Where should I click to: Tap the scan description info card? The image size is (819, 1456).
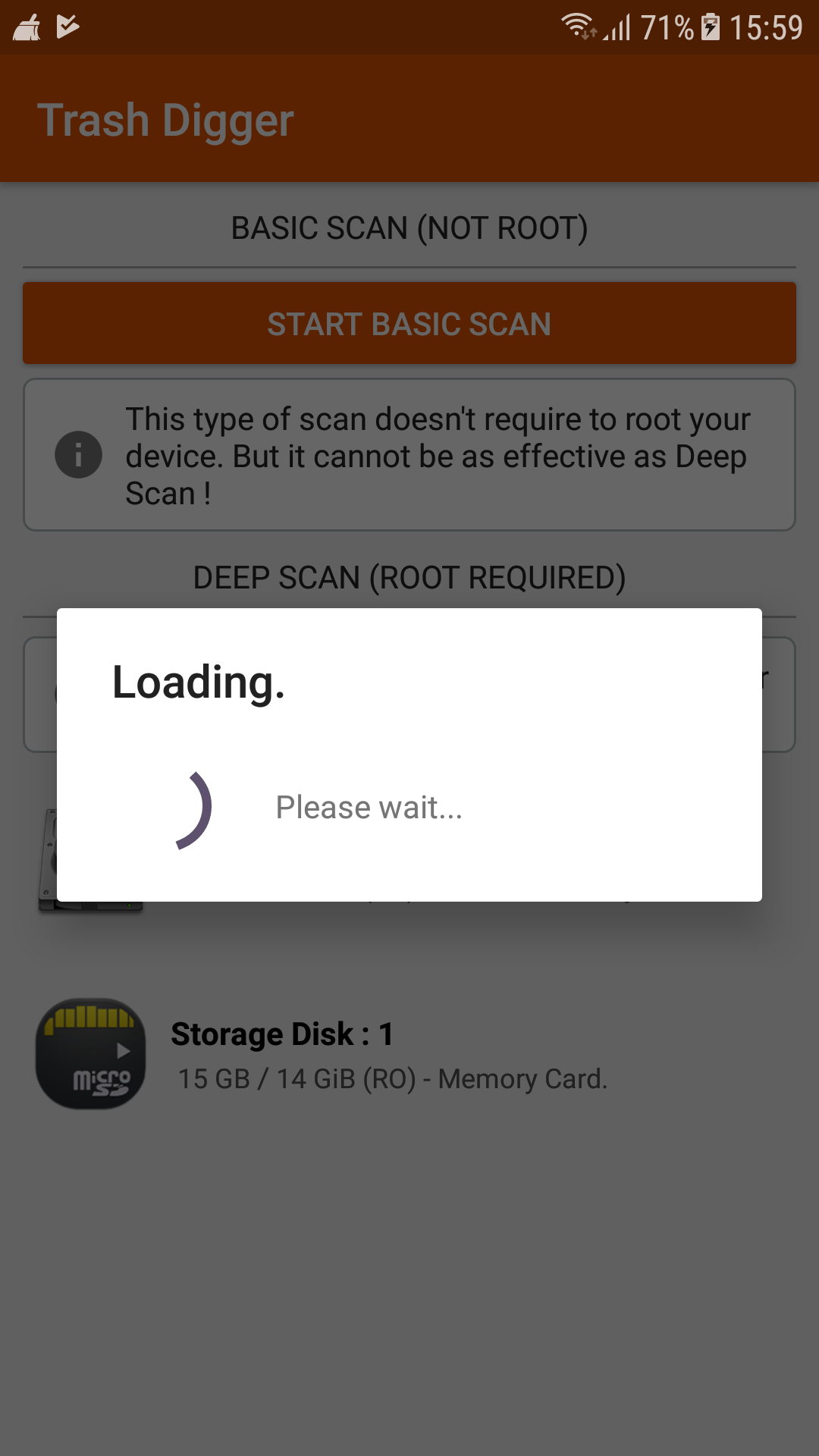click(409, 453)
